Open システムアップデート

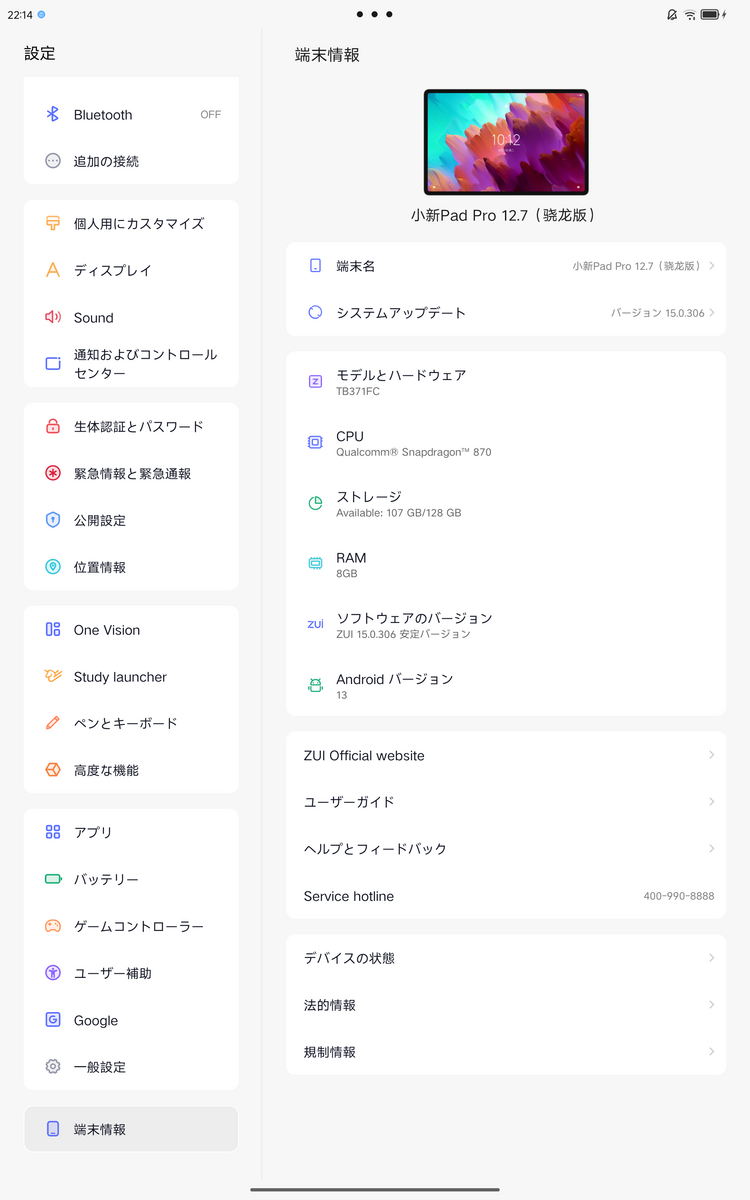tap(506, 313)
